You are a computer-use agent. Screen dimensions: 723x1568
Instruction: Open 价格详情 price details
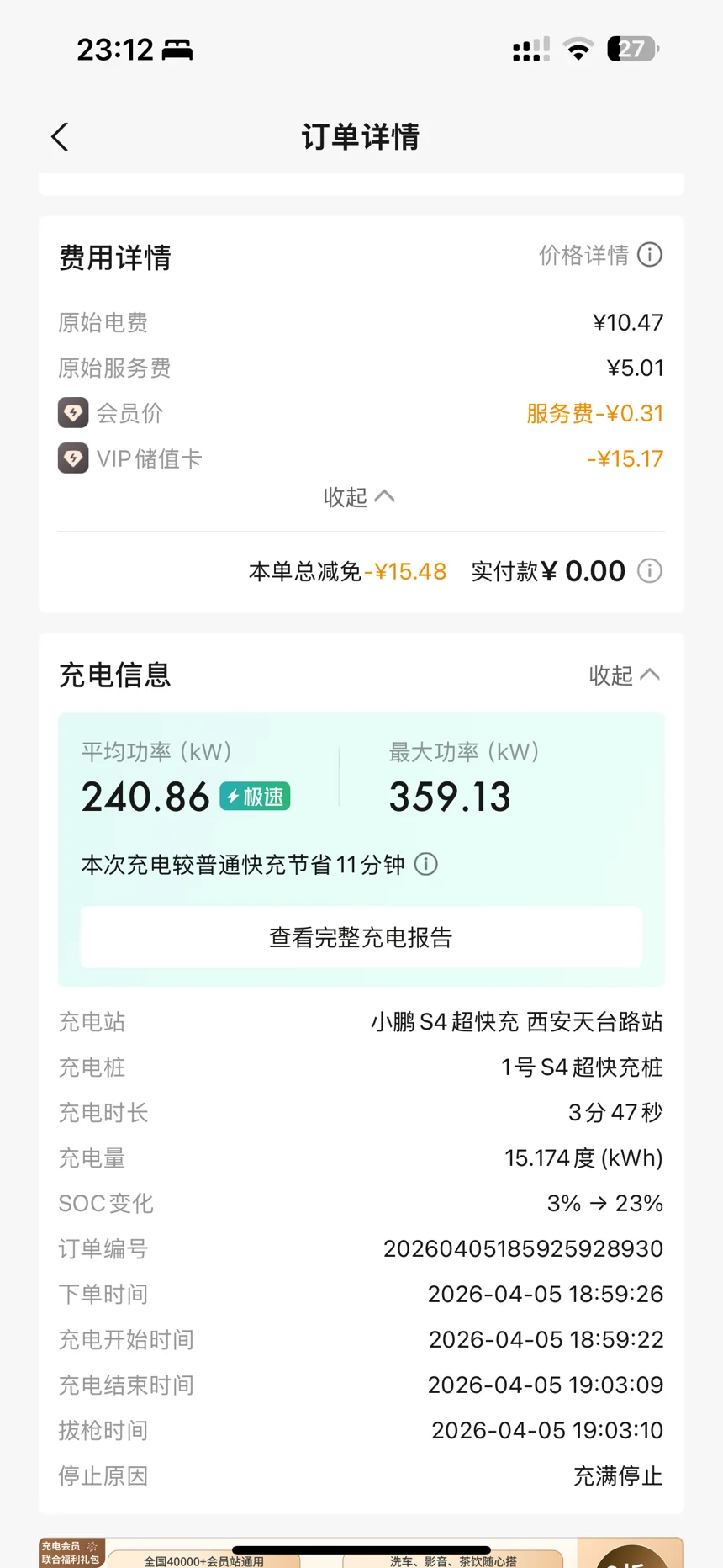point(600,255)
